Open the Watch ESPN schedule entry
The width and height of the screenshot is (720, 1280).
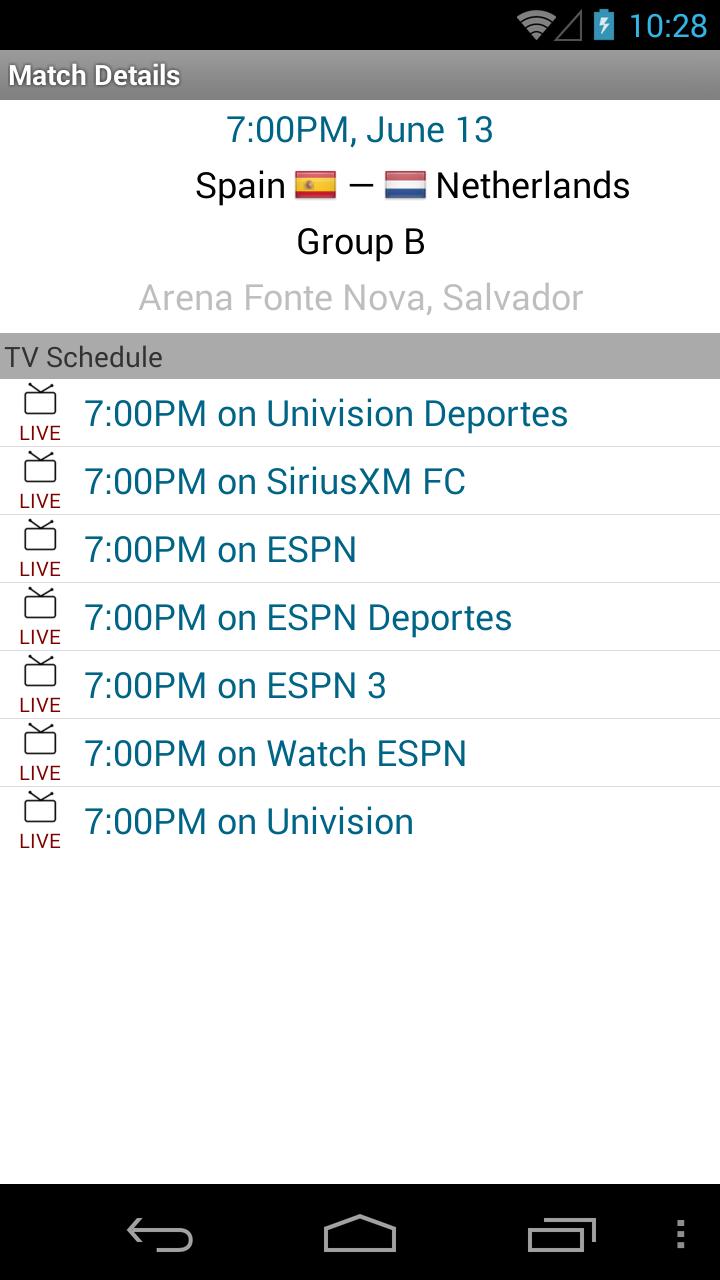click(360, 752)
